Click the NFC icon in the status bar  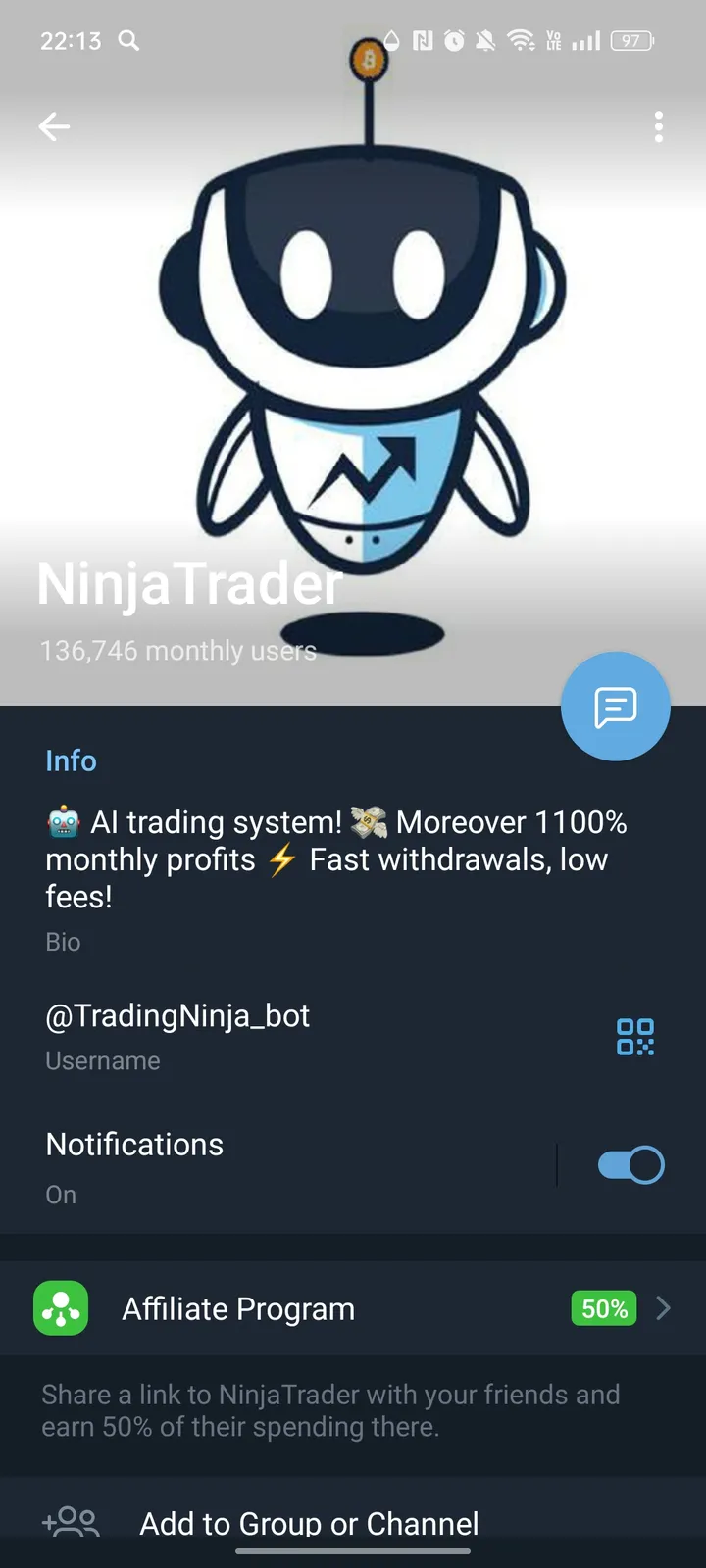424,41
